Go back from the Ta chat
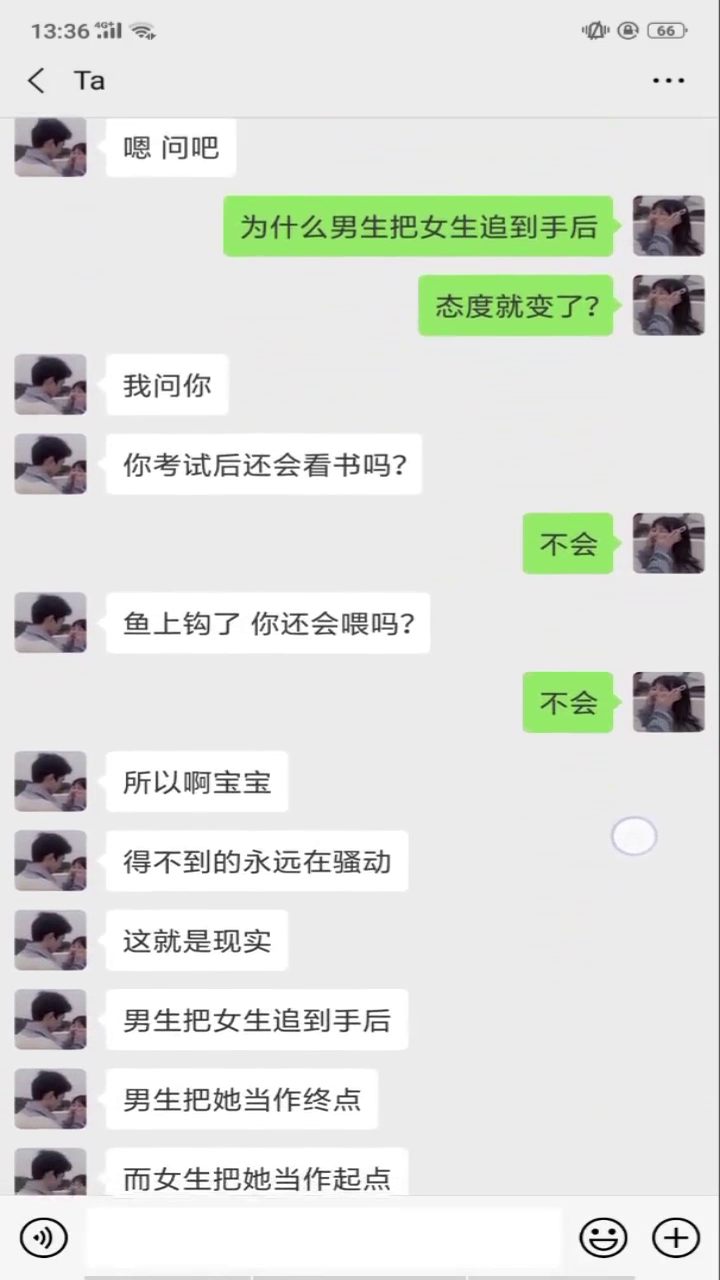Viewport: 720px width, 1280px height. click(37, 81)
